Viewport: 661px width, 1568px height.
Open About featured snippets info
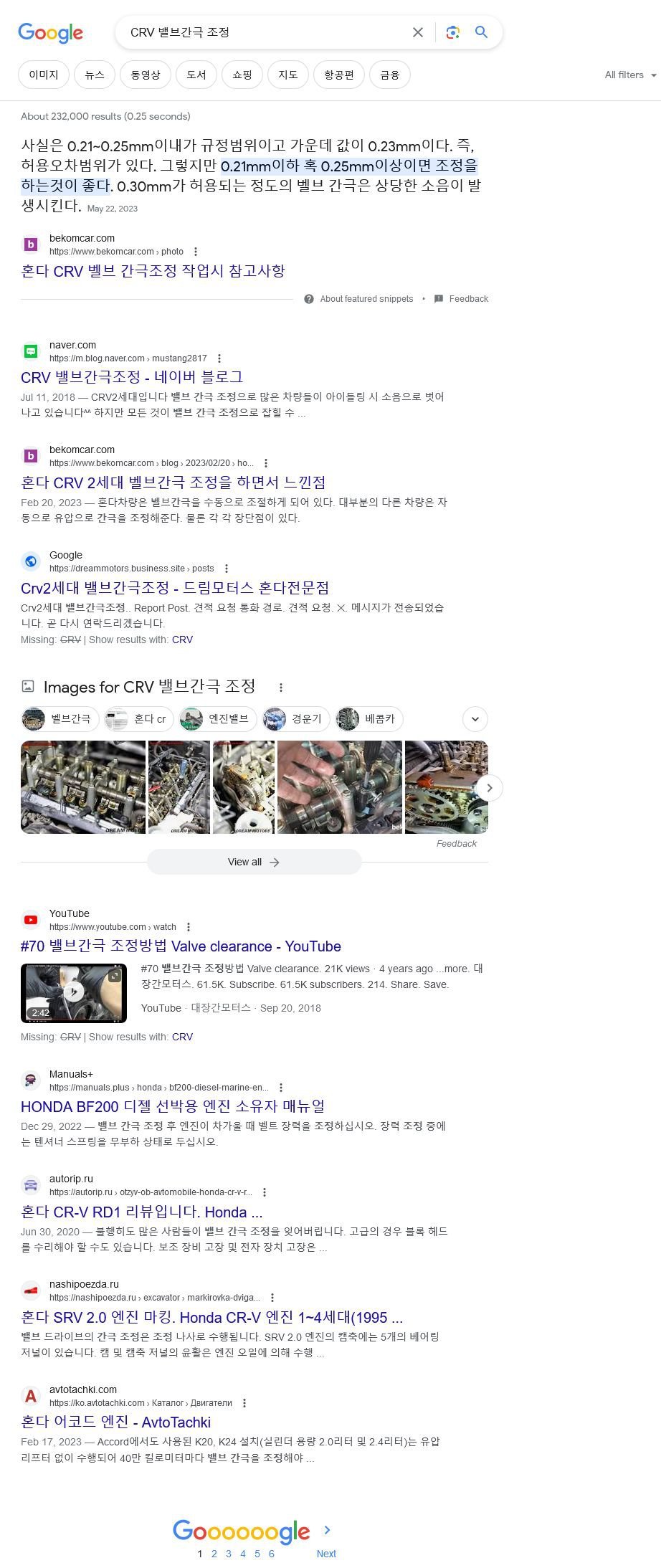pos(359,299)
